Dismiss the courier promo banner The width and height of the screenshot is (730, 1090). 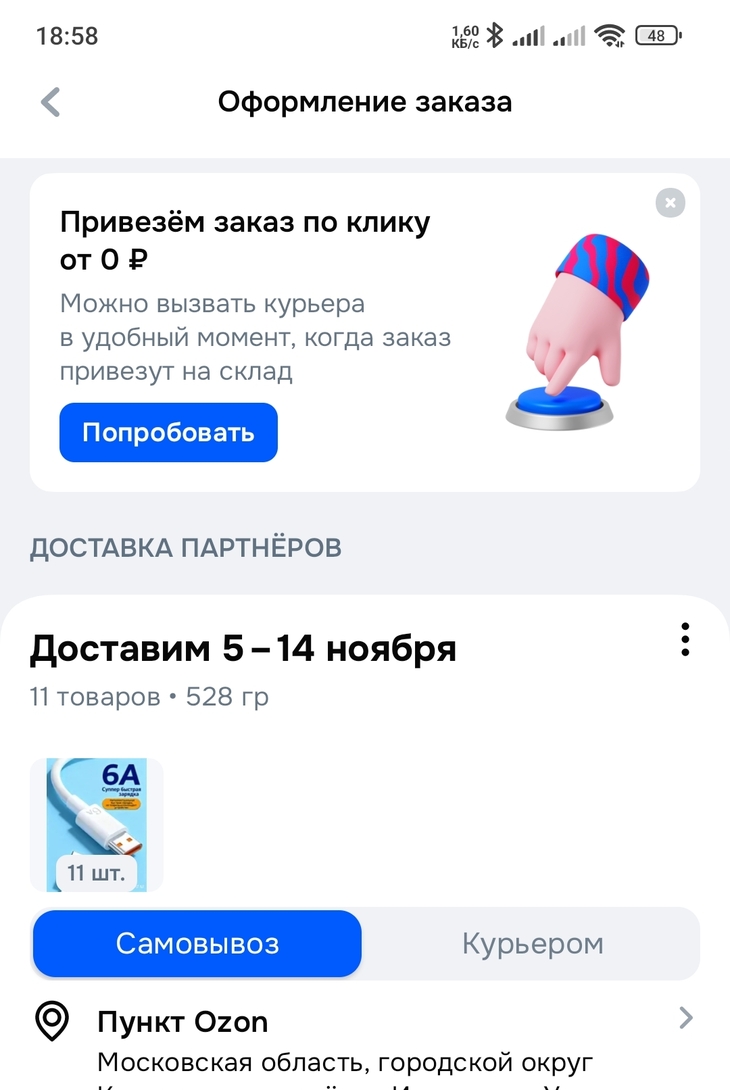tap(668, 201)
